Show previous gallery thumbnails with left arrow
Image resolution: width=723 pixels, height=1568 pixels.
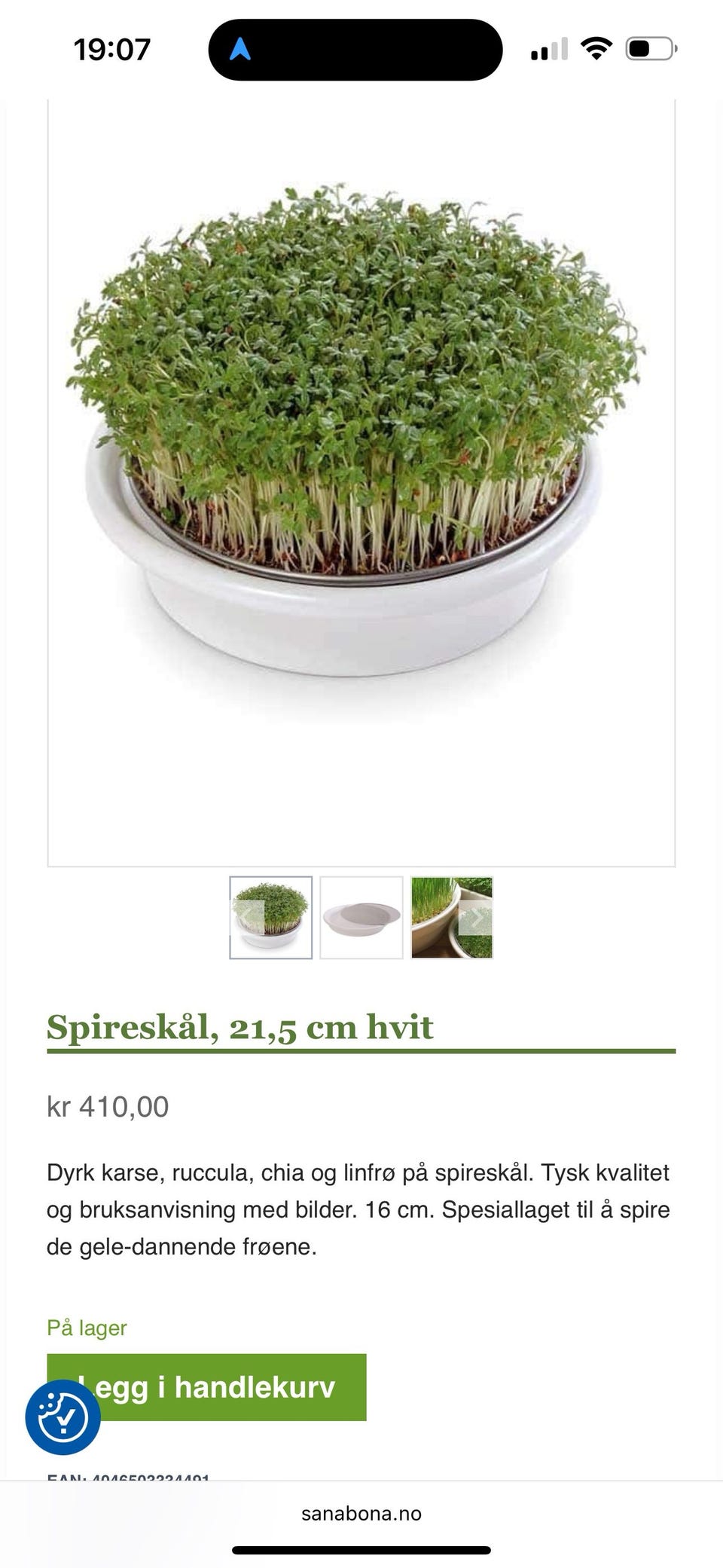[248, 918]
